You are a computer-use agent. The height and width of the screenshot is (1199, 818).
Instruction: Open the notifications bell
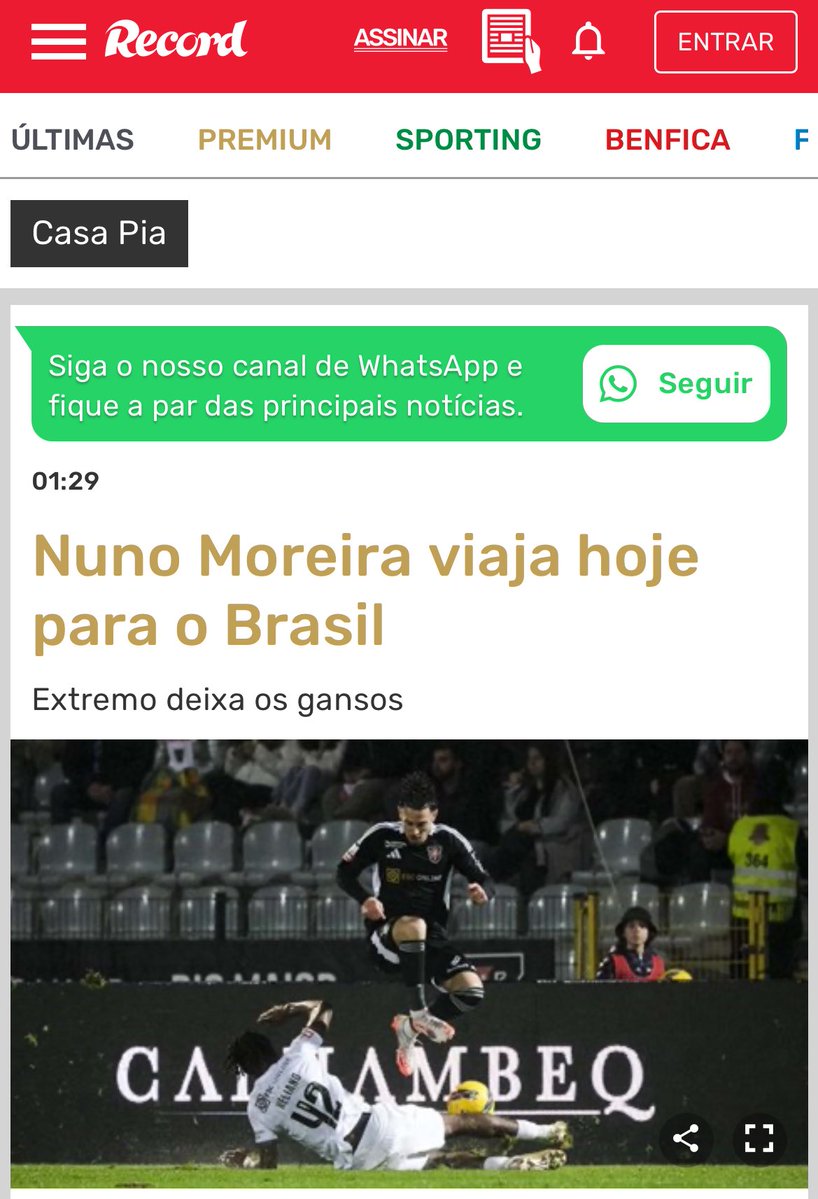pyautogui.click(x=588, y=41)
